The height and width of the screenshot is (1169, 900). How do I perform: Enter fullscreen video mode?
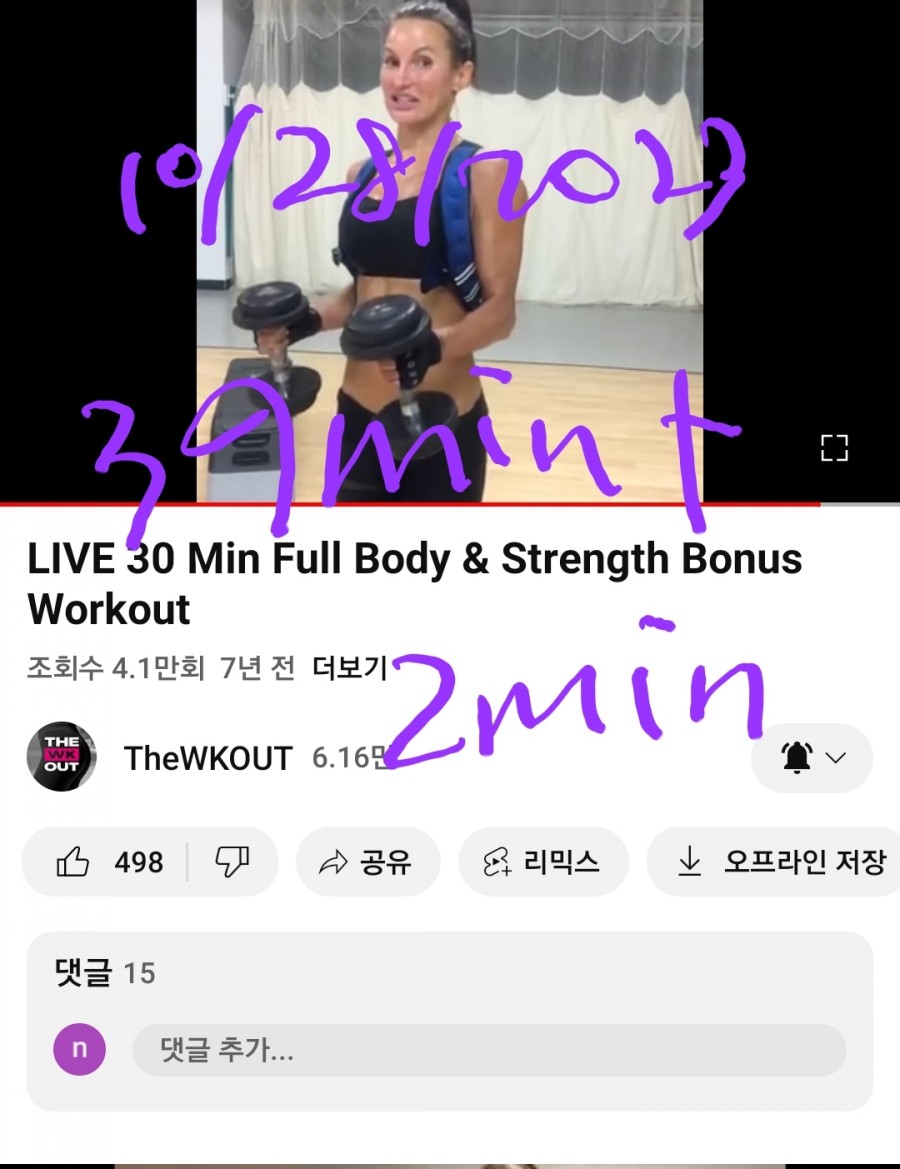(x=833, y=448)
